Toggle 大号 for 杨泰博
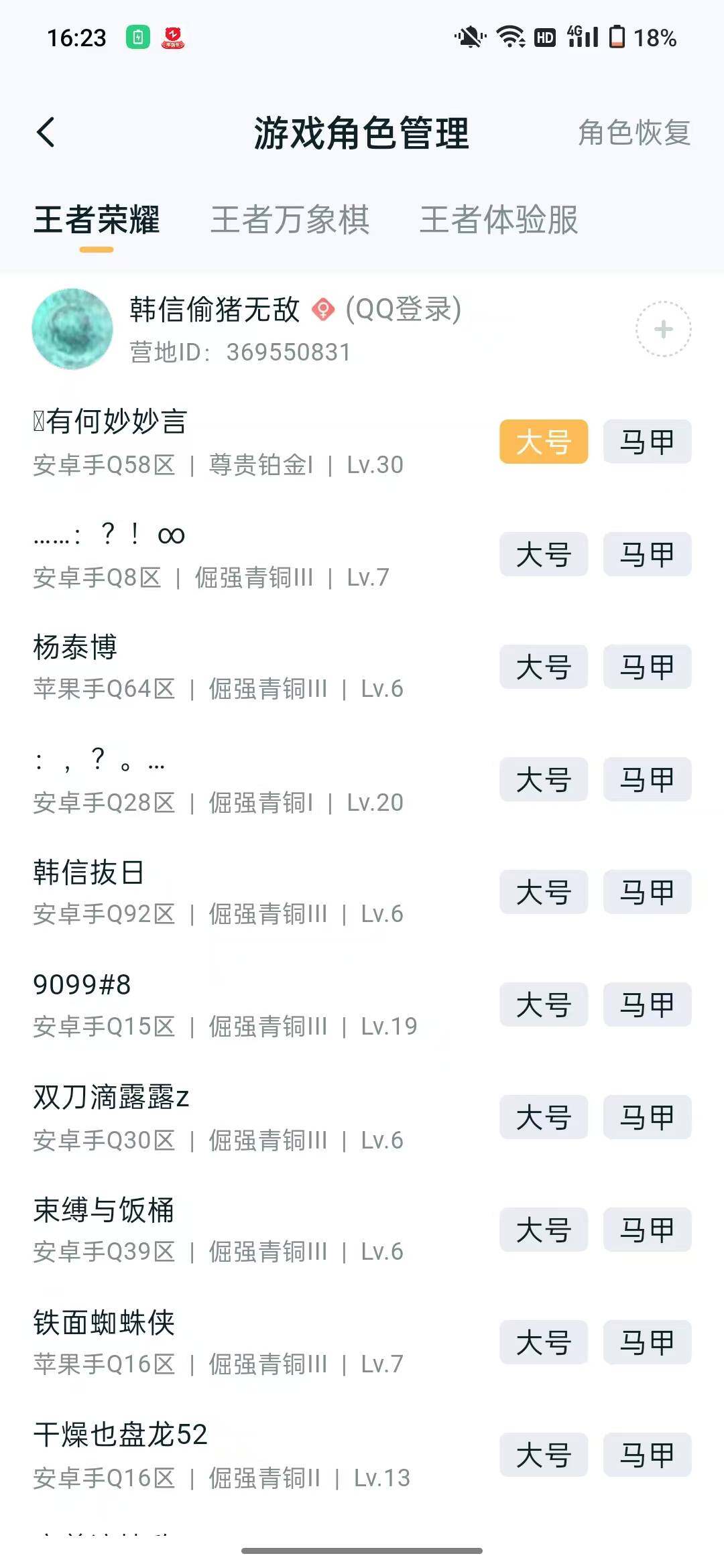Image resolution: width=724 pixels, height=1568 pixels. (543, 667)
